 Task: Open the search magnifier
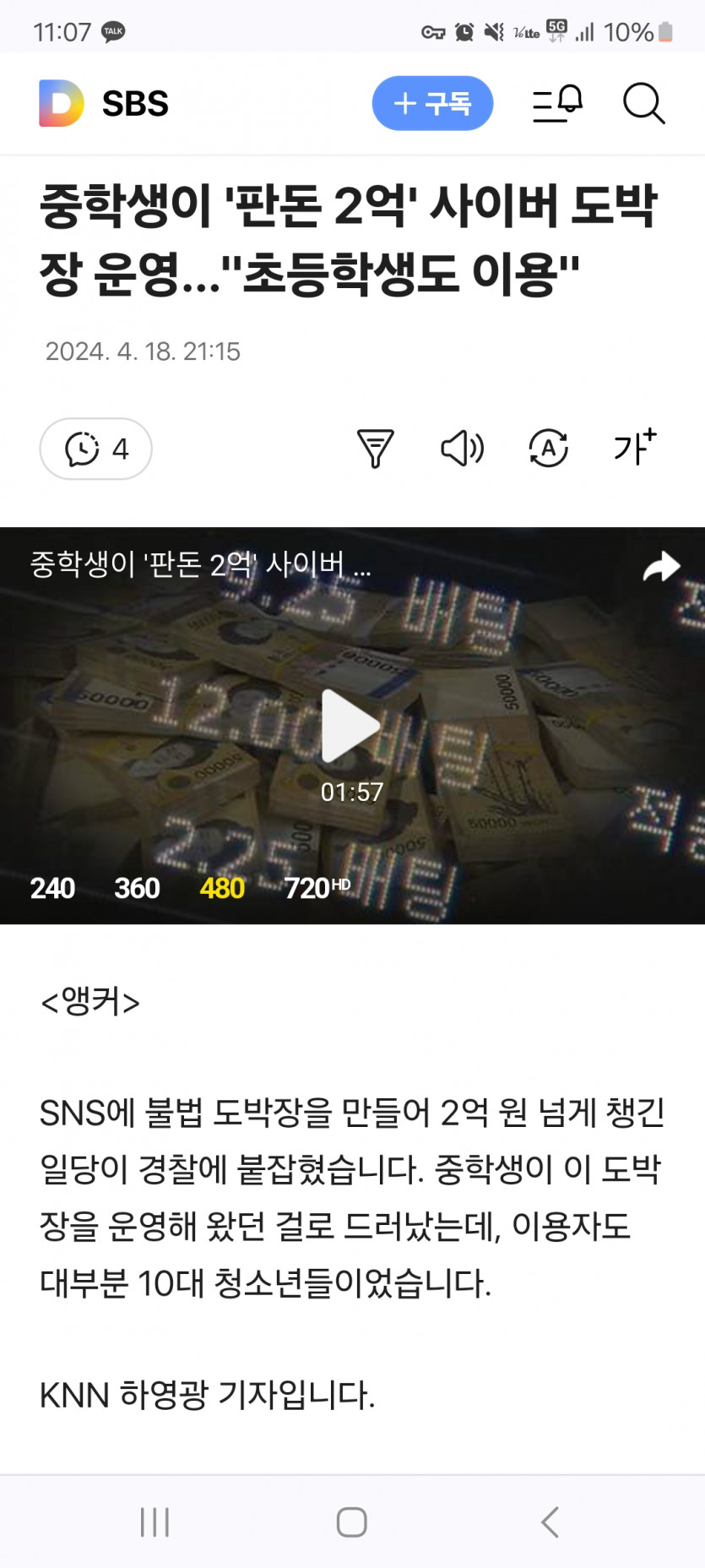coord(643,103)
